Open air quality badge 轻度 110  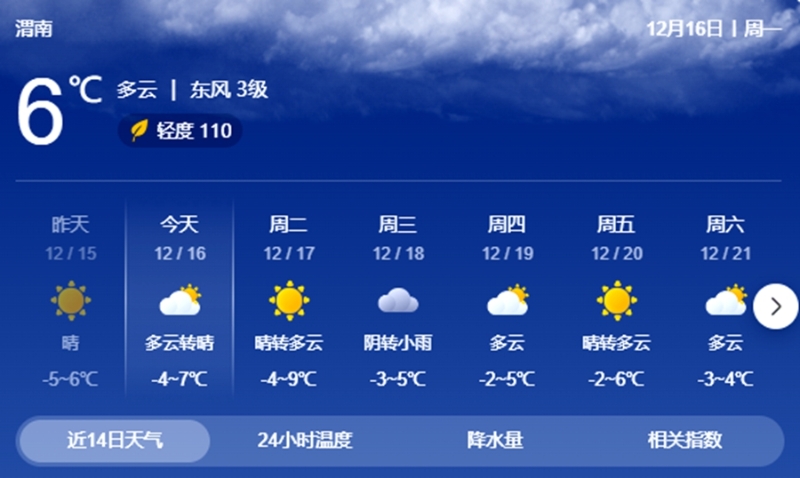[181, 131]
